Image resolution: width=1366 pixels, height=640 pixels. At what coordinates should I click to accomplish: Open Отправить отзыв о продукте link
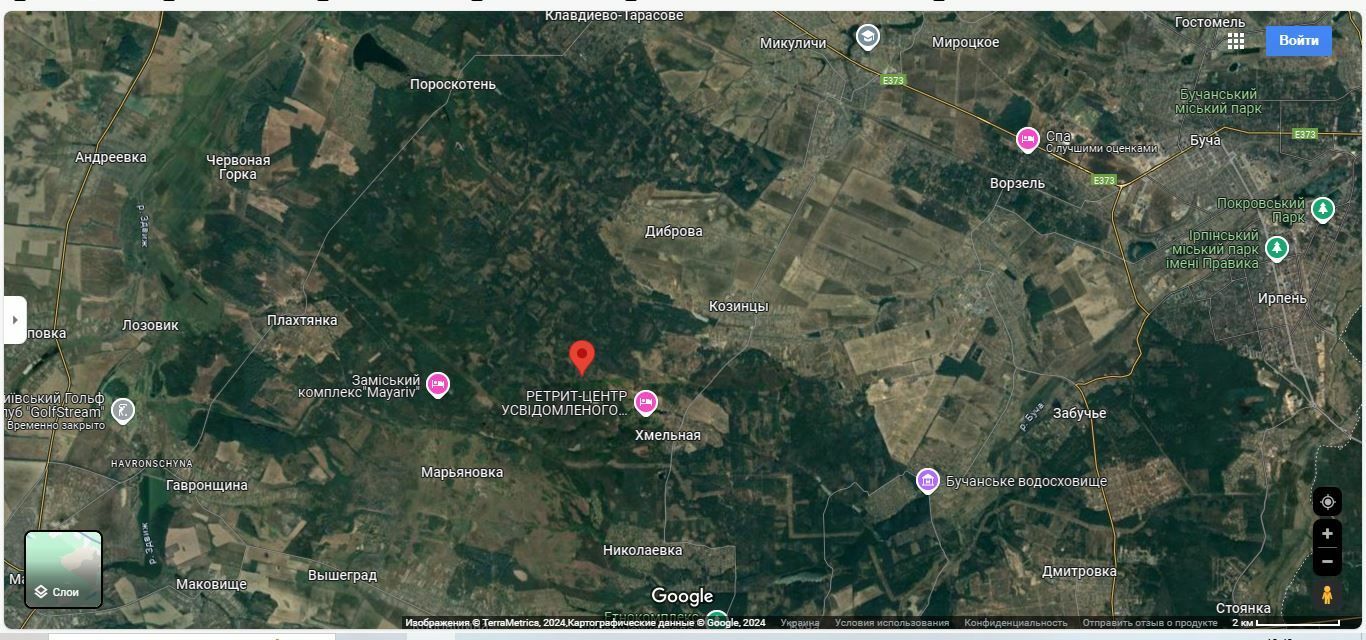tap(1149, 623)
